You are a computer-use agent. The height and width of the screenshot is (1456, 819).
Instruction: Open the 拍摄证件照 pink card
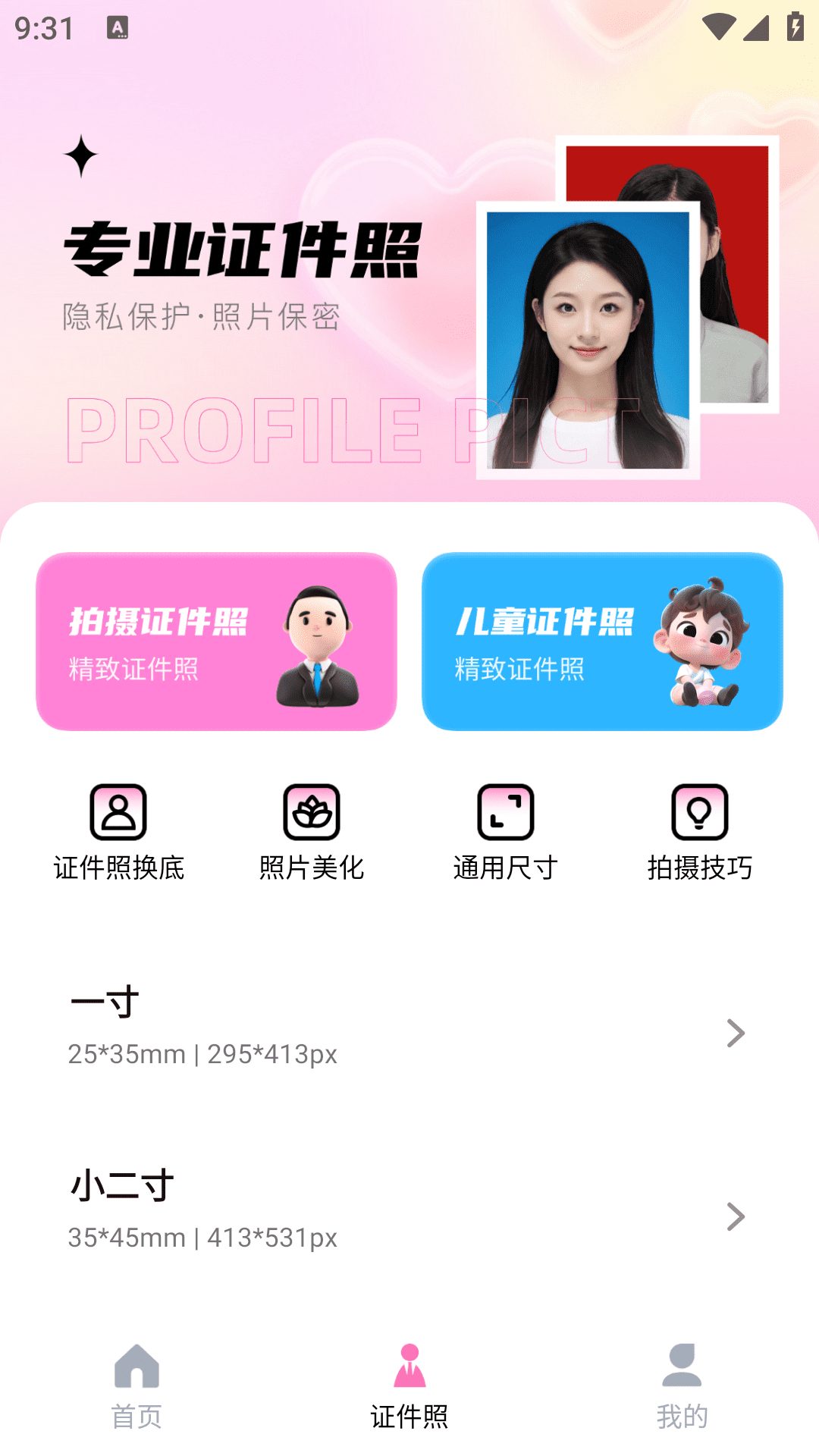click(x=216, y=642)
